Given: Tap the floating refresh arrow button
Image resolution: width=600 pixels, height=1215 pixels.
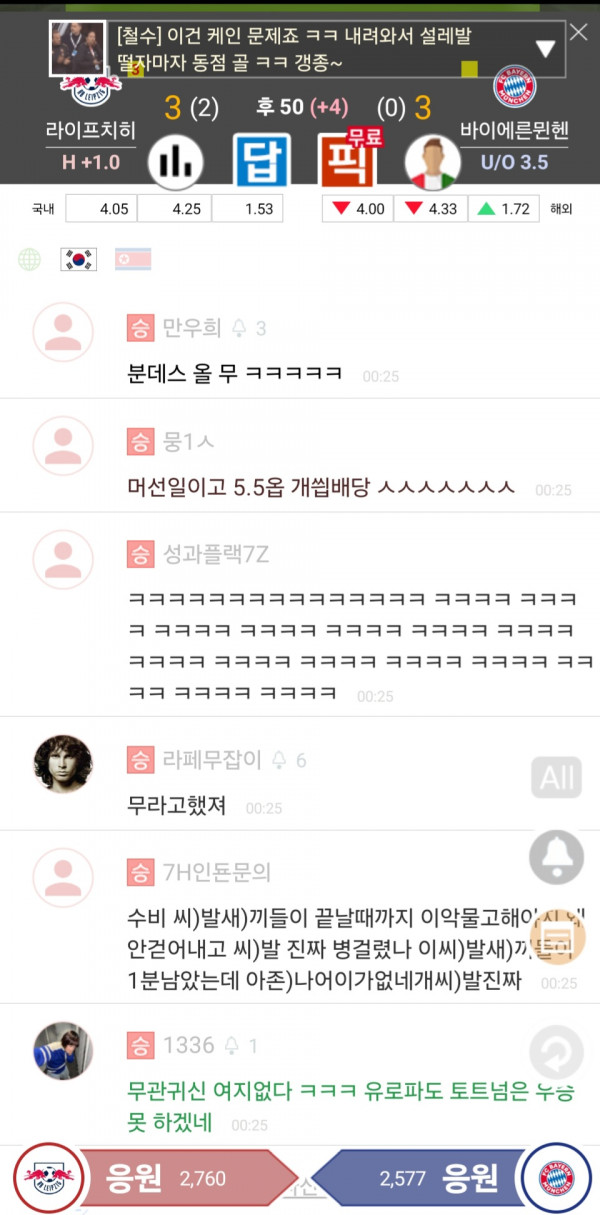Looking at the screenshot, I should click(x=556, y=1052).
